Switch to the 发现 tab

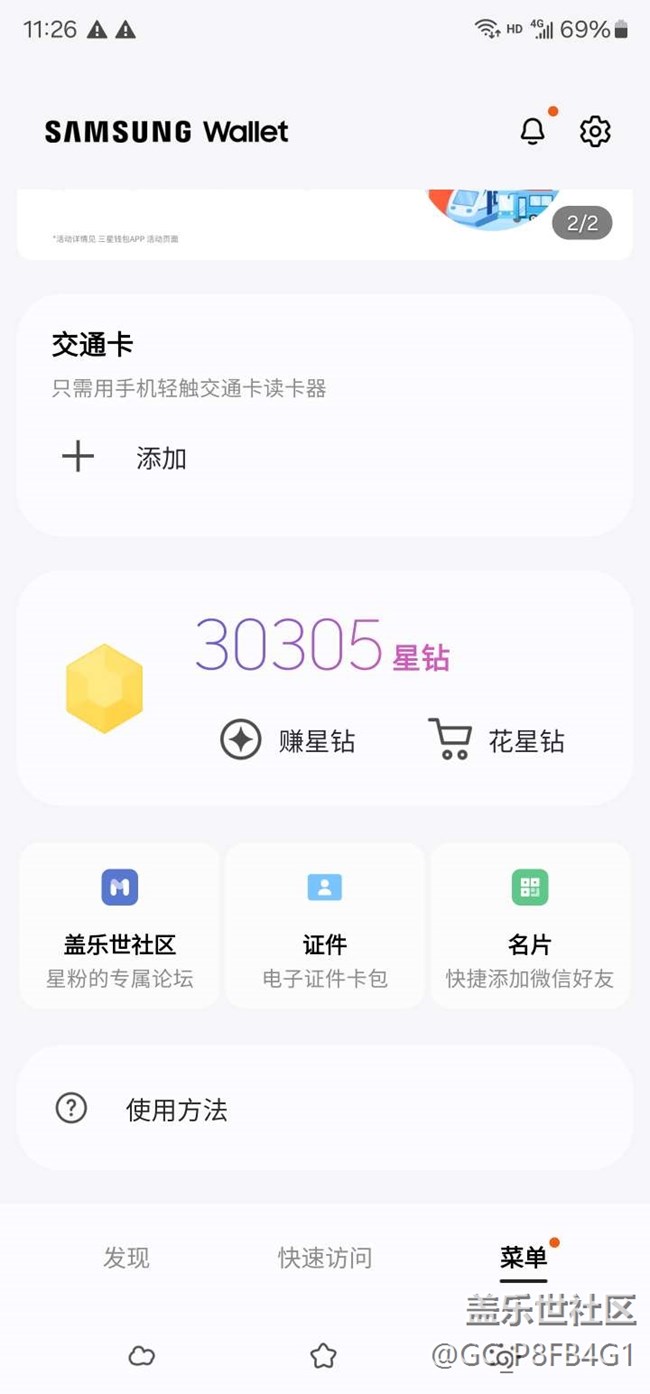point(126,1257)
